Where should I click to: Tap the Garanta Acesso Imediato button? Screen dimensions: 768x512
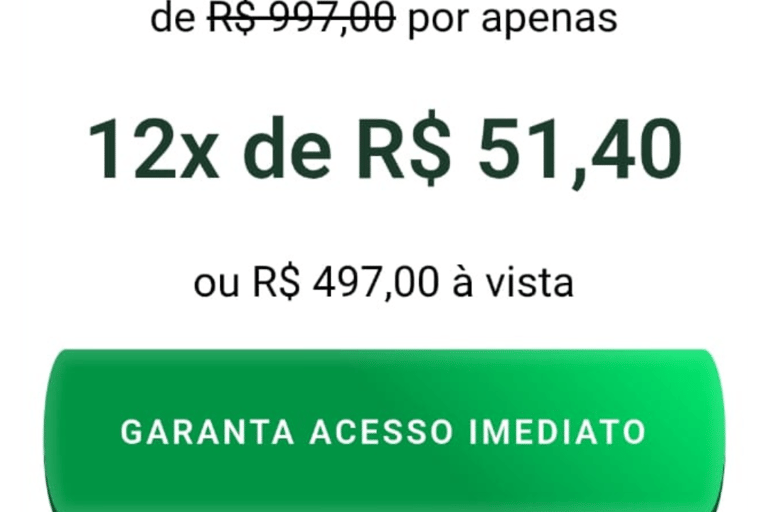tap(383, 432)
